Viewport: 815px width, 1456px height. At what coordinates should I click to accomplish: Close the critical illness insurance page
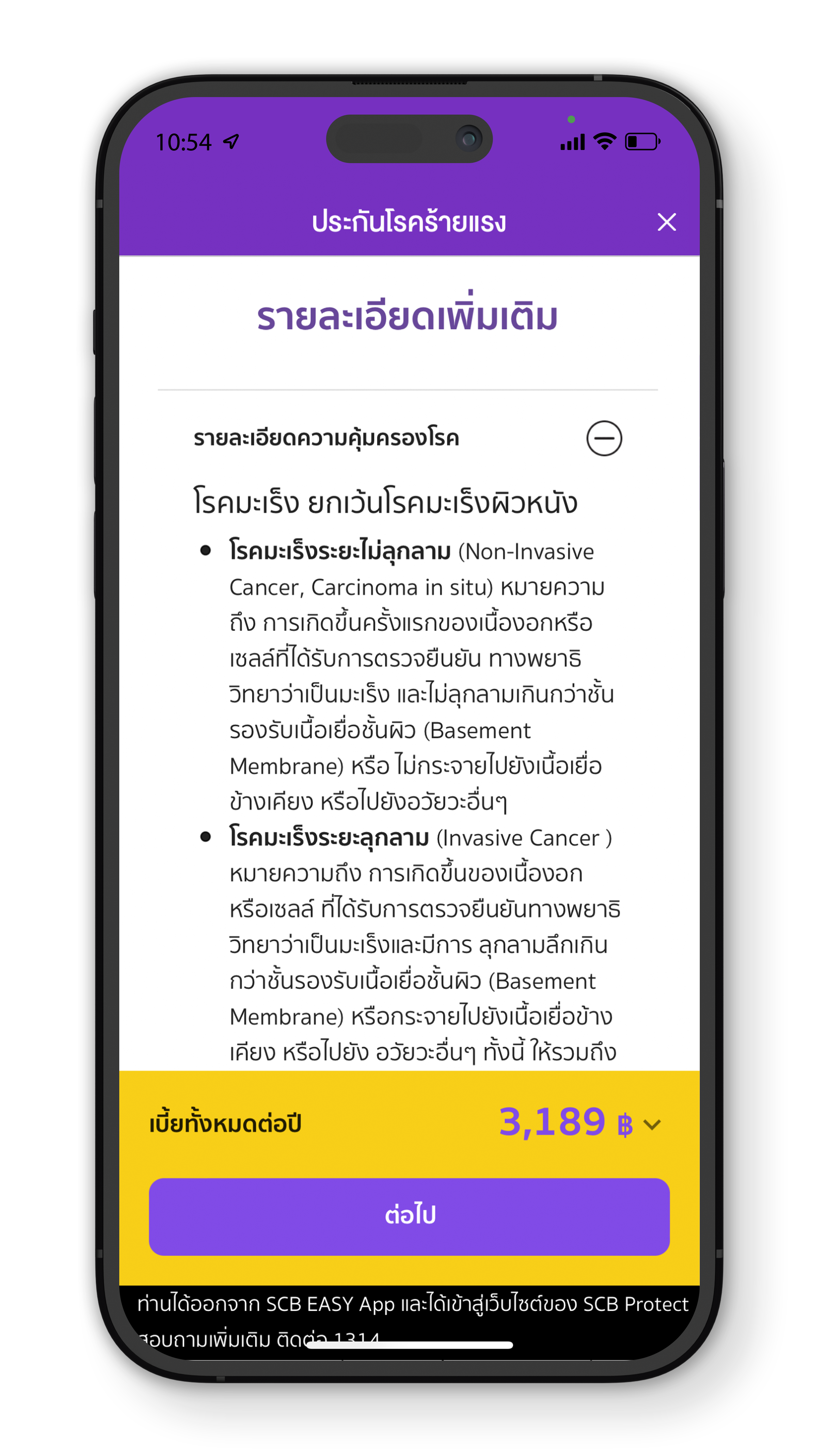[666, 222]
